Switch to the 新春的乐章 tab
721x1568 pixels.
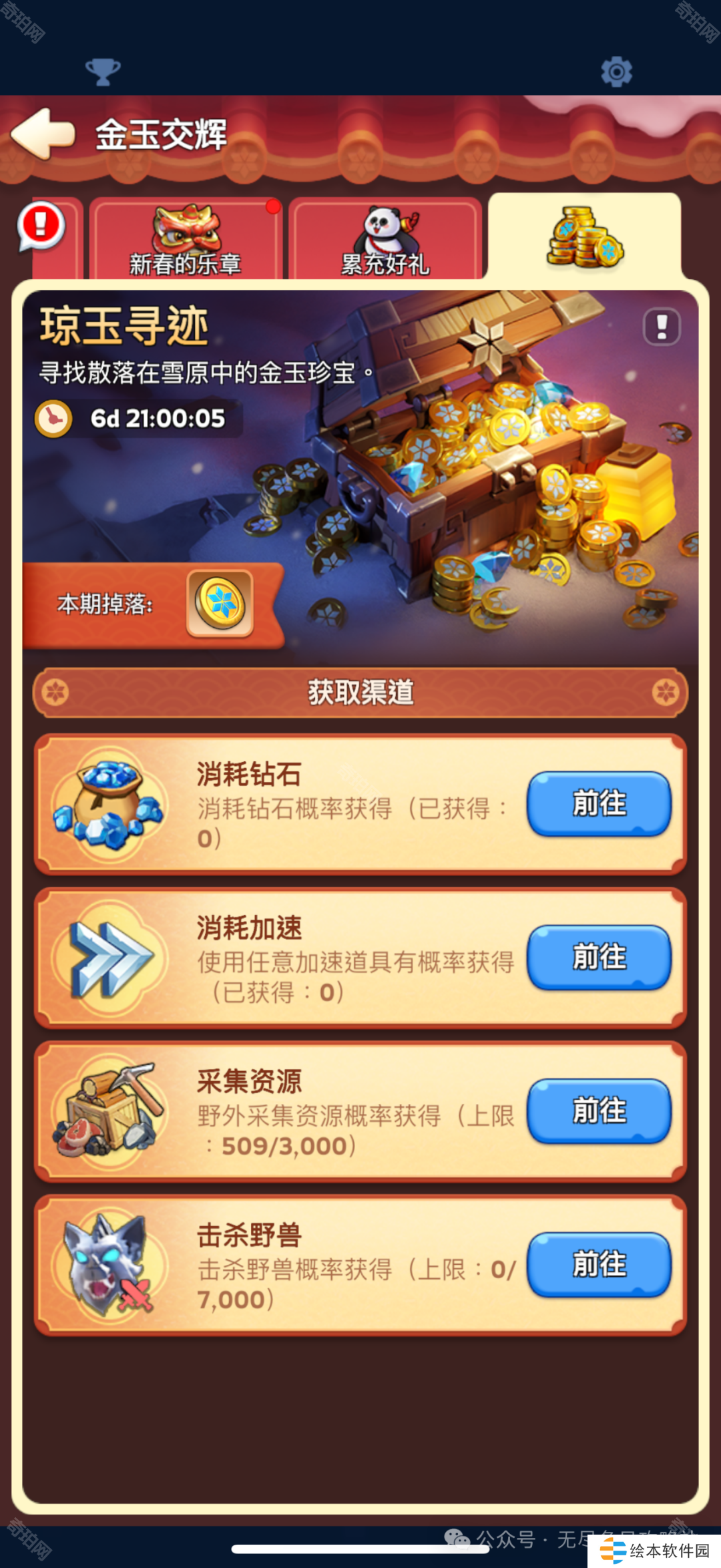tap(186, 240)
